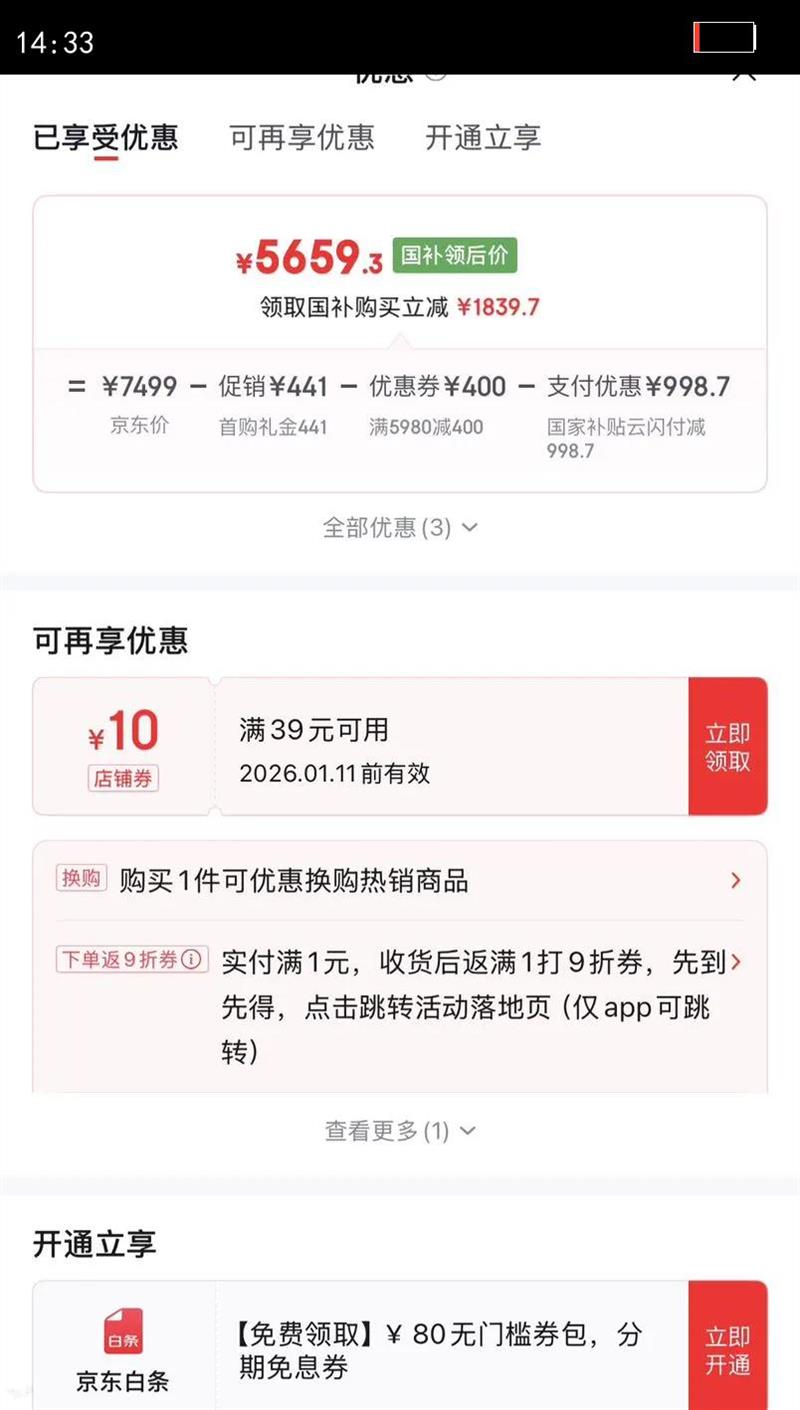Open the 换购 热销商品 offer row
The width and height of the screenshot is (800, 1410).
[x=400, y=881]
